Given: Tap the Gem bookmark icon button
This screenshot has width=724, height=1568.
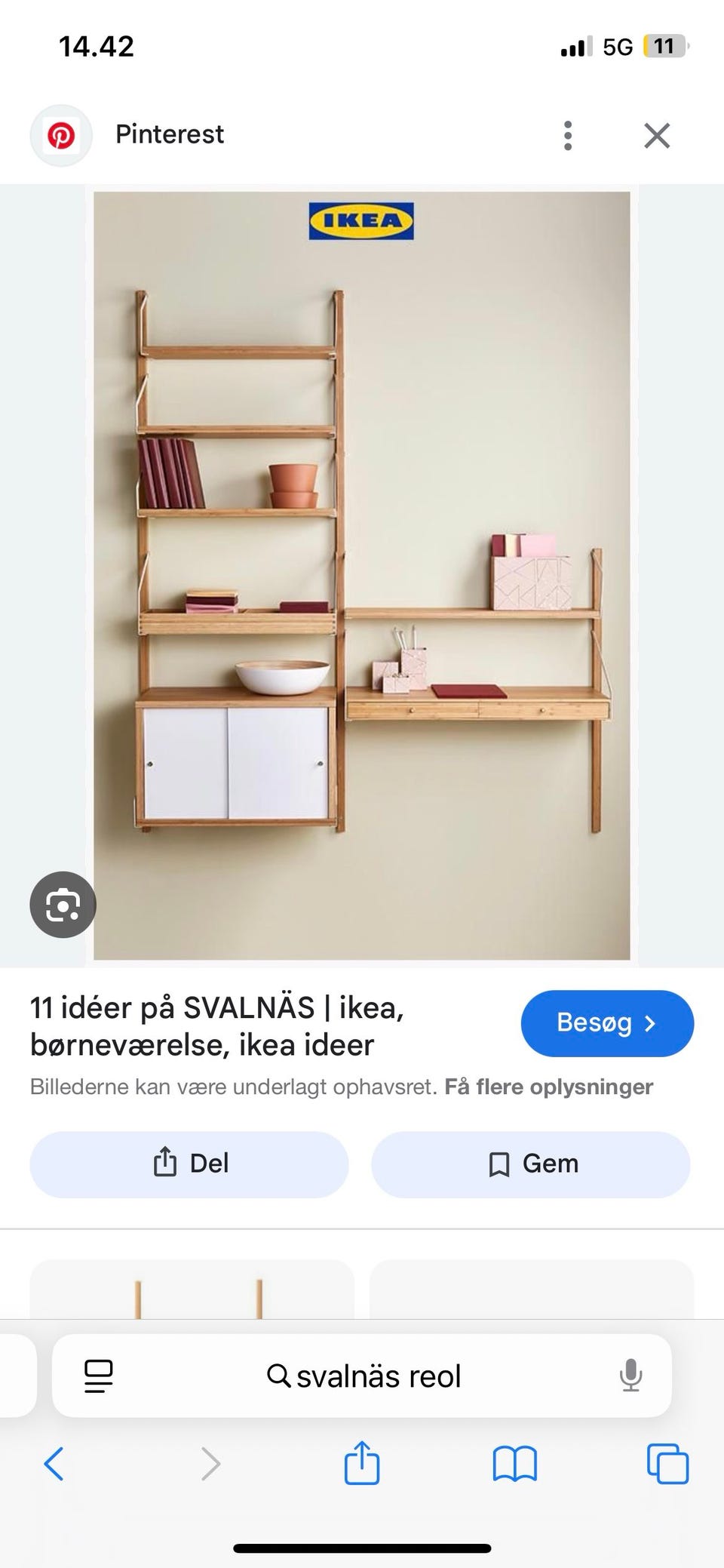Looking at the screenshot, I should 530,1164.
